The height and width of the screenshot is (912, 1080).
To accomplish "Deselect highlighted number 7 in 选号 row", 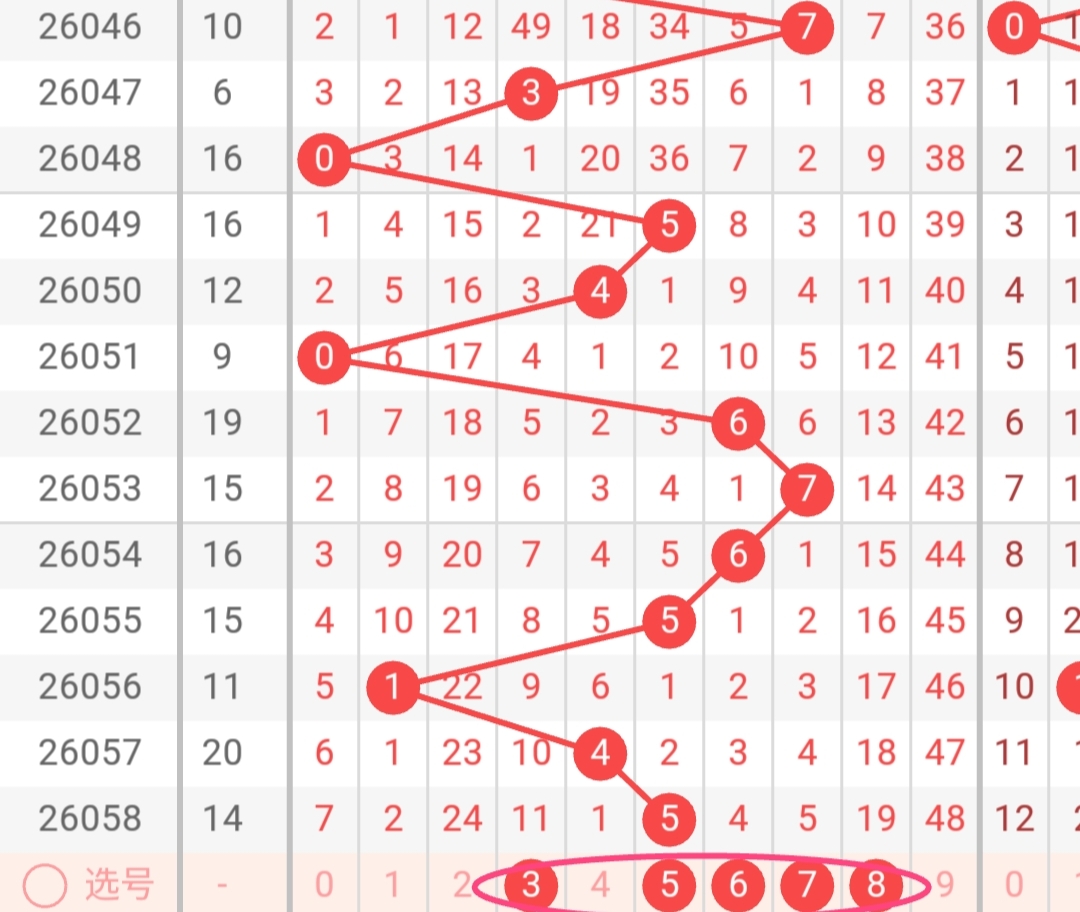I will 807,884.
